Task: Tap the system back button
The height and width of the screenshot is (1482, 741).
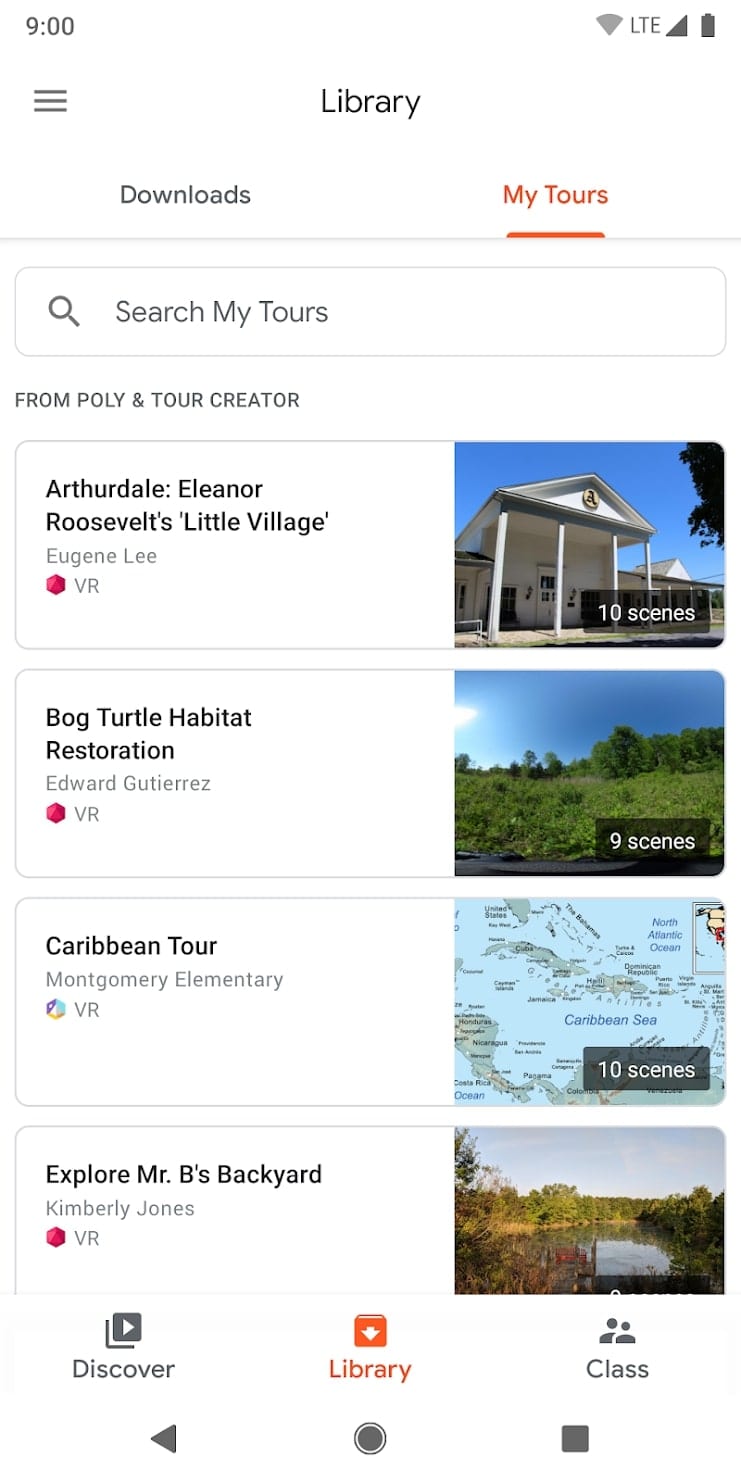Action: 164,1439
